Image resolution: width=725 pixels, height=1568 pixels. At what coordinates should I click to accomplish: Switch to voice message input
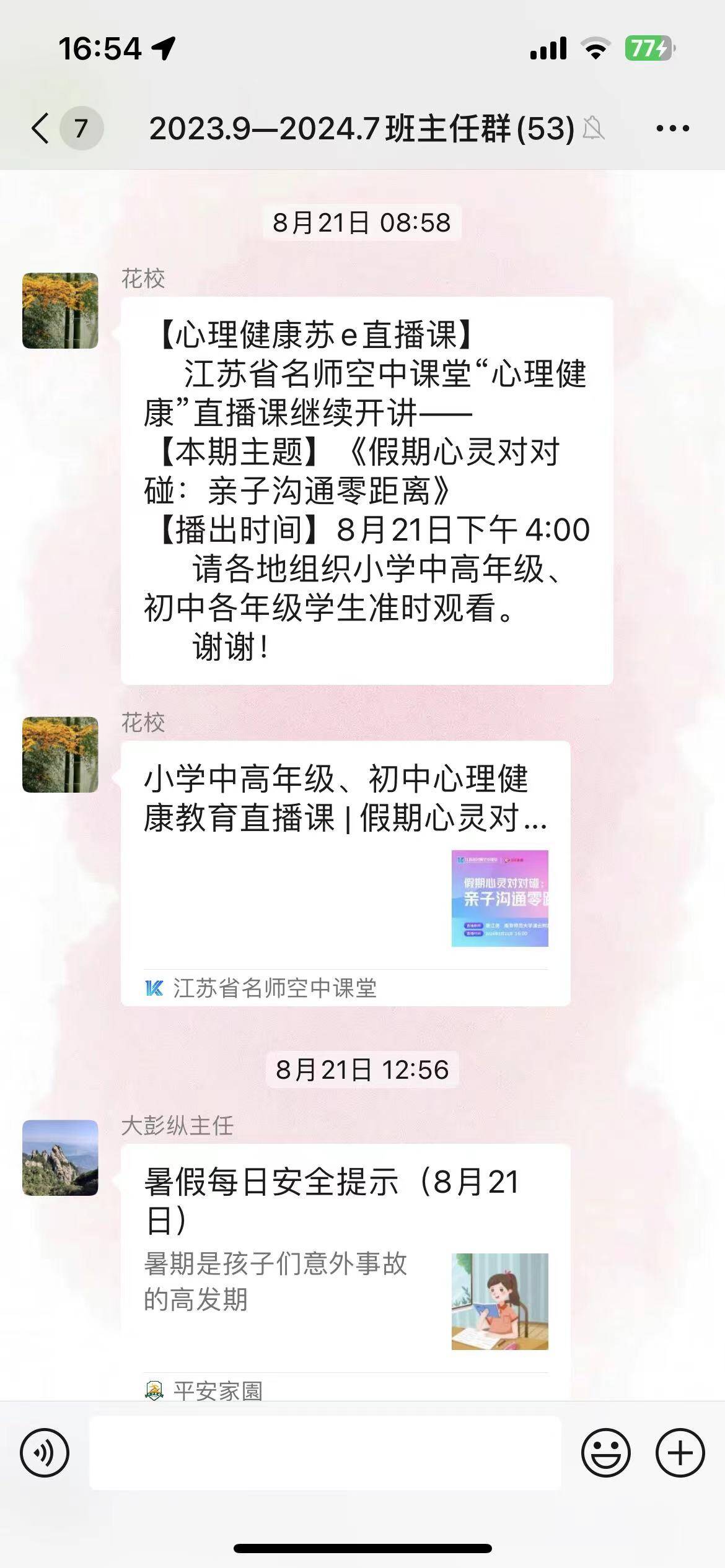click(45, 1453)
